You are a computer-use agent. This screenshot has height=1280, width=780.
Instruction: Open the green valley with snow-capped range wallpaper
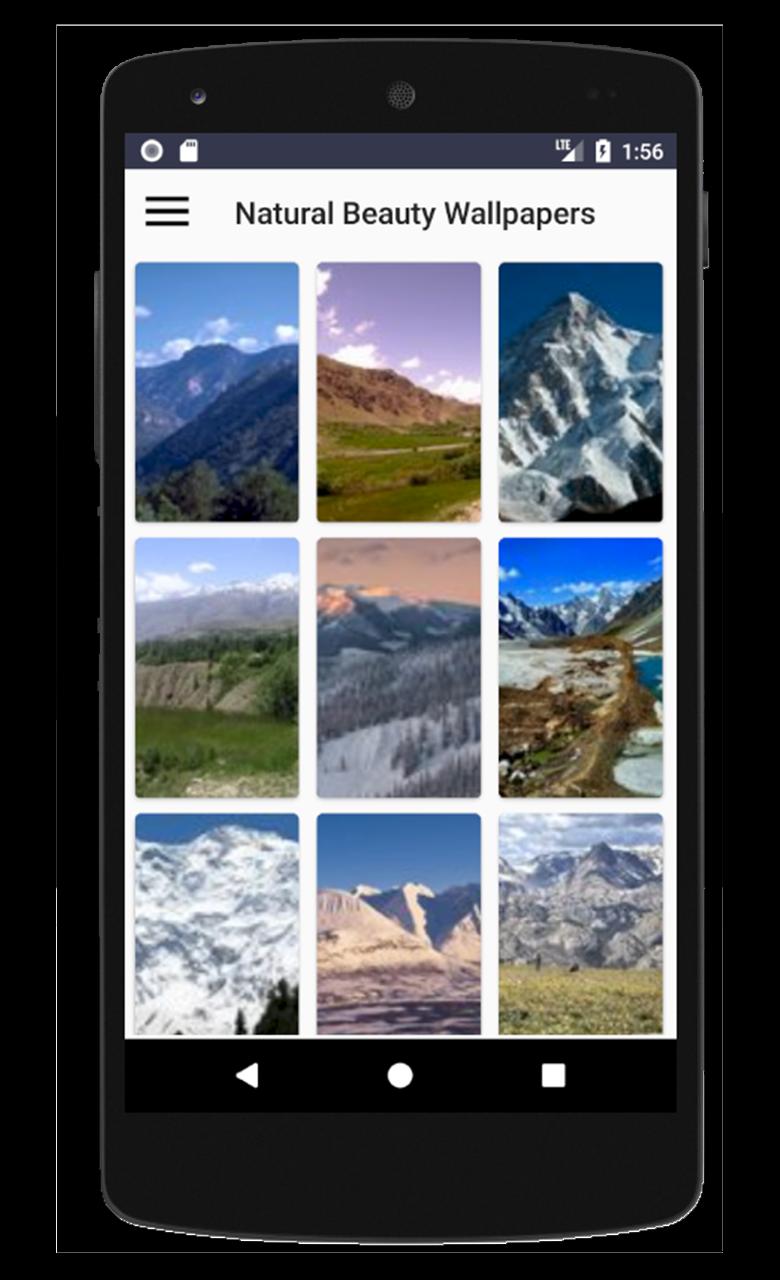pos(217,667)
